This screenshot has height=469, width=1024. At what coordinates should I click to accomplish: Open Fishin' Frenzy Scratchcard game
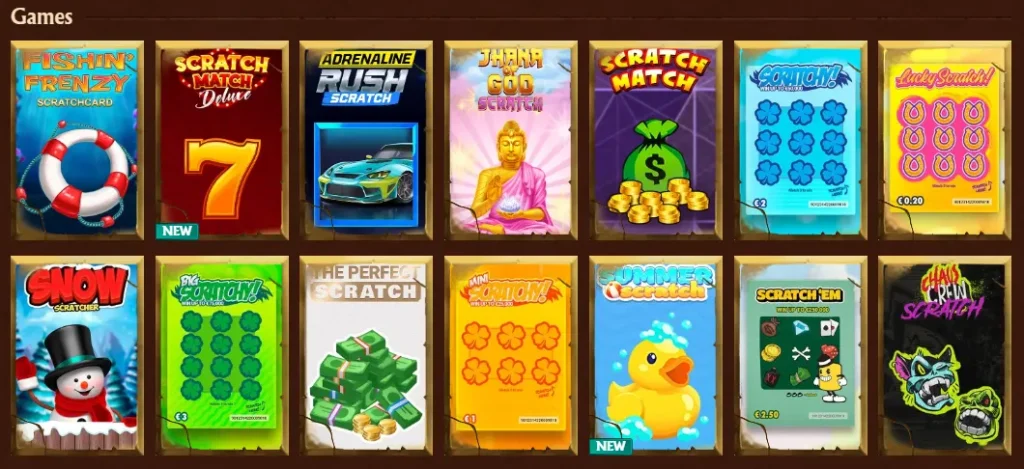tap(77, 141)
